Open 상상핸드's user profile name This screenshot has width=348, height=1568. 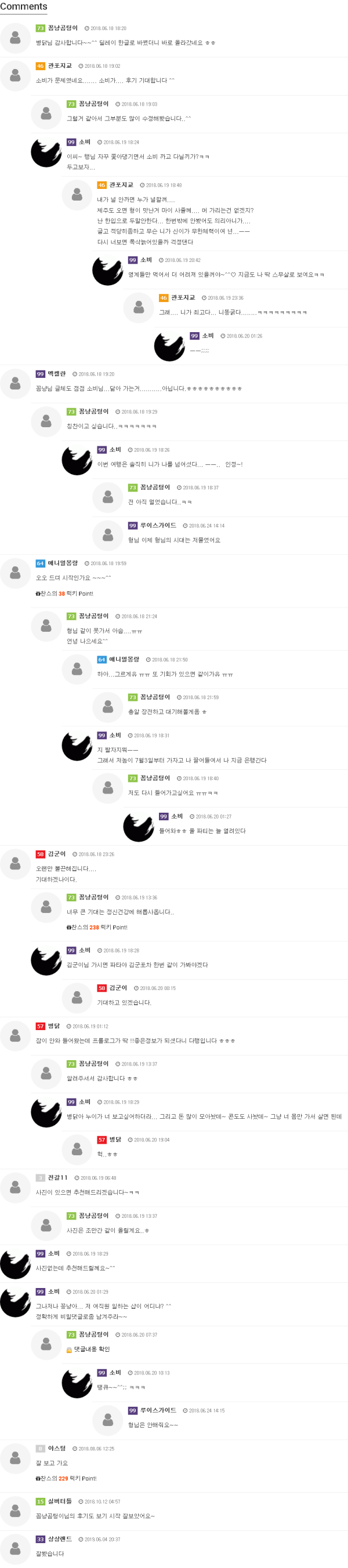pyautogui.click(x=60, y=1539)
